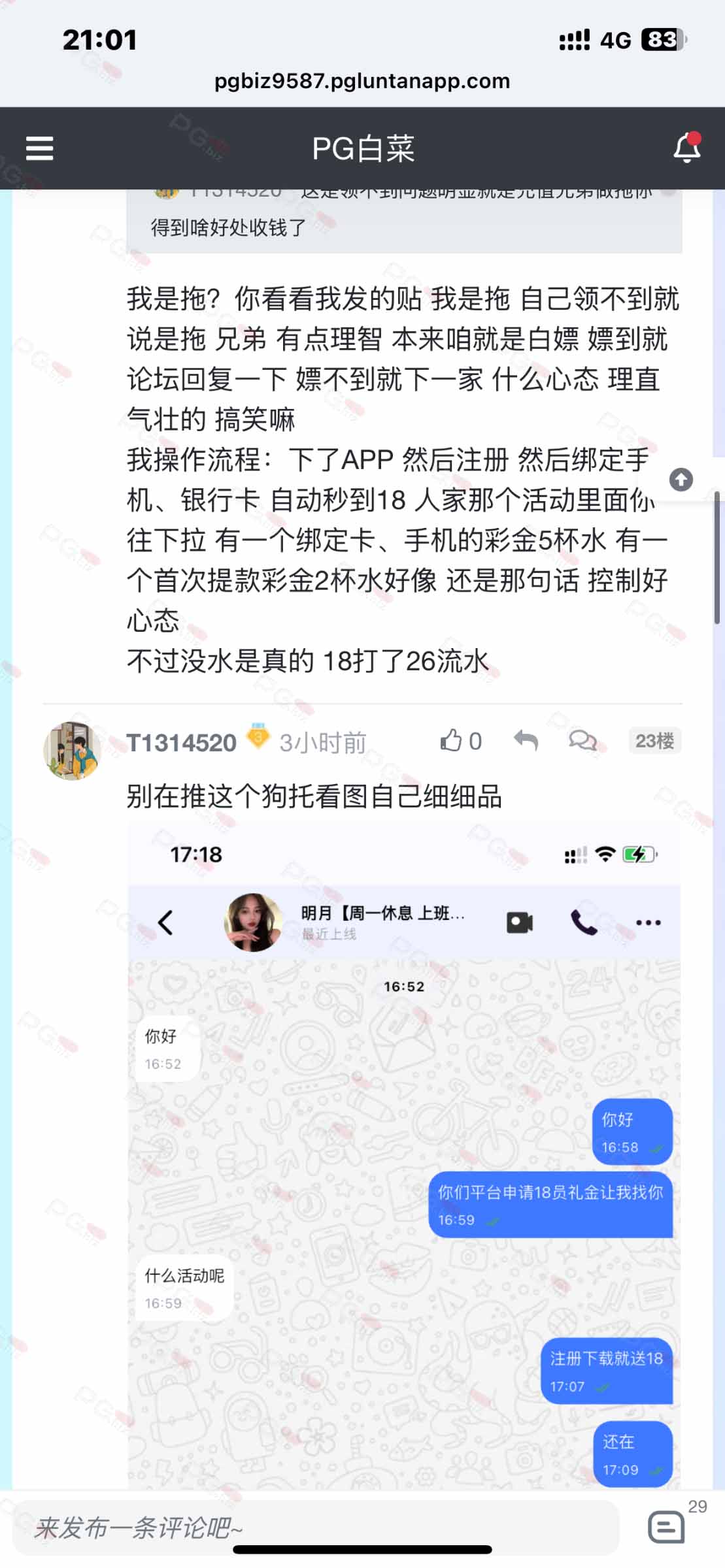The height and width of the screenshot is (1568, 725).
Task: Tap the comment input field
Action: (x=314, y=1528)
